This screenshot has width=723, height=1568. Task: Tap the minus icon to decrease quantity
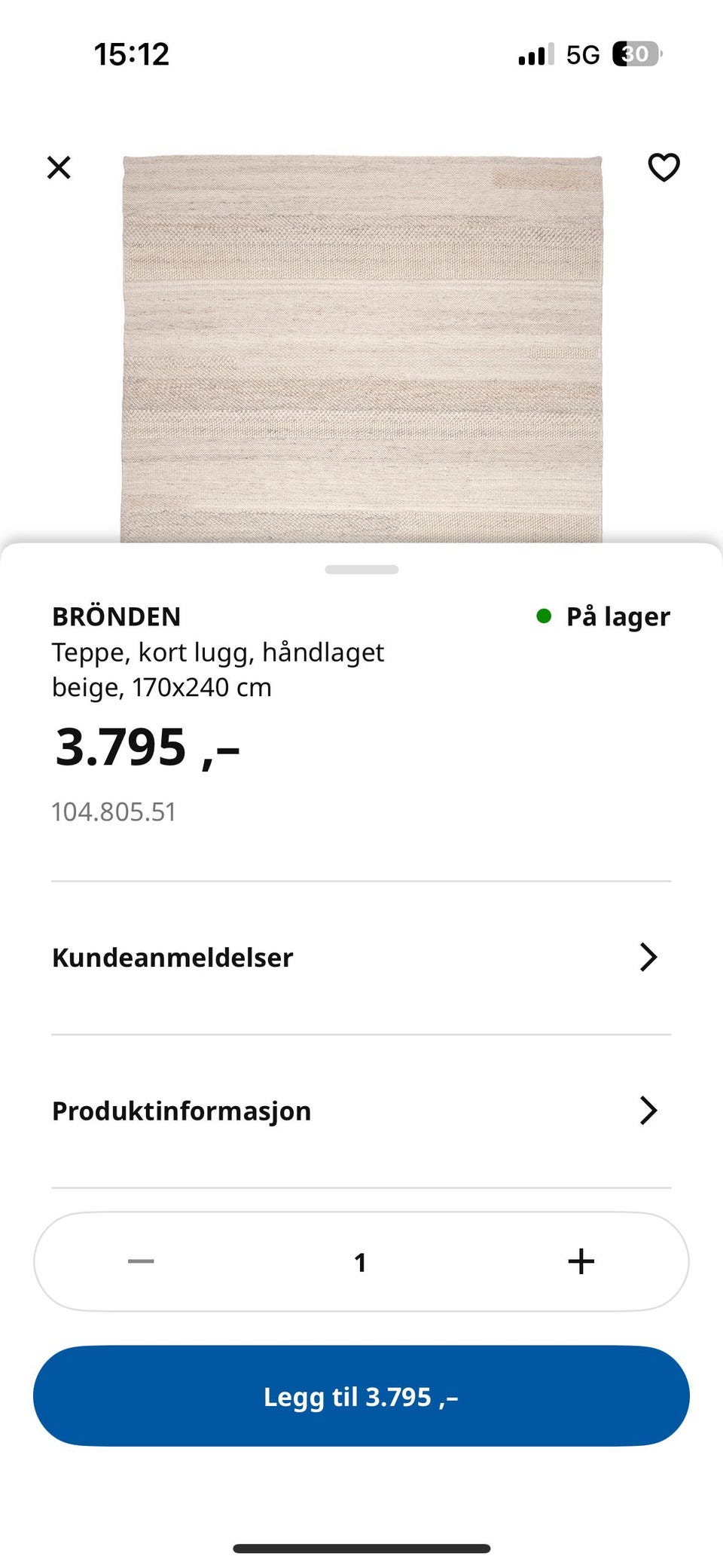[x=141, y=1261]
